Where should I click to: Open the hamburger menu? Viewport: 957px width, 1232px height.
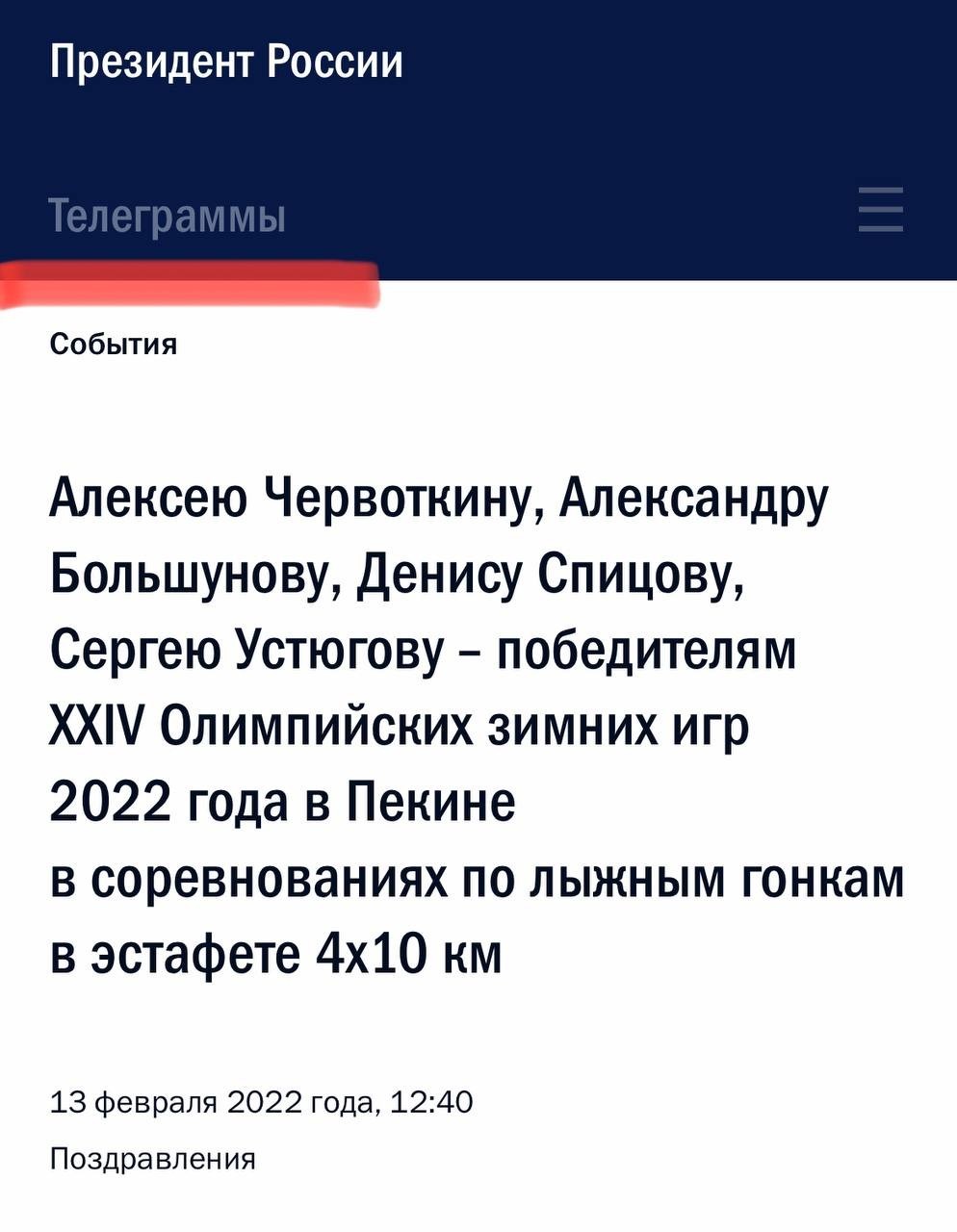[x=881, y=211]
